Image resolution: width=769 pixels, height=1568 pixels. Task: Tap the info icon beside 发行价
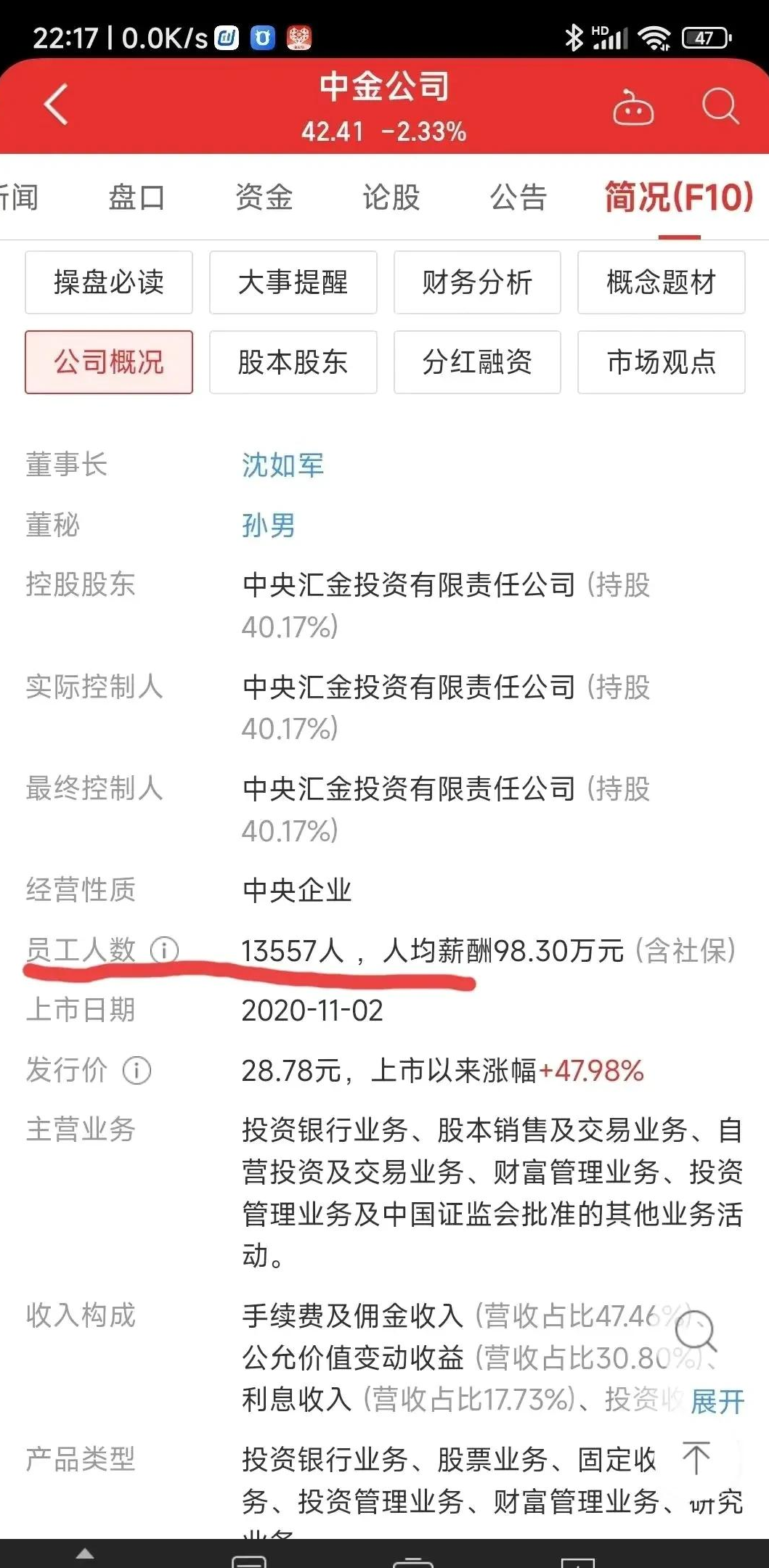tap(137, 1070)
